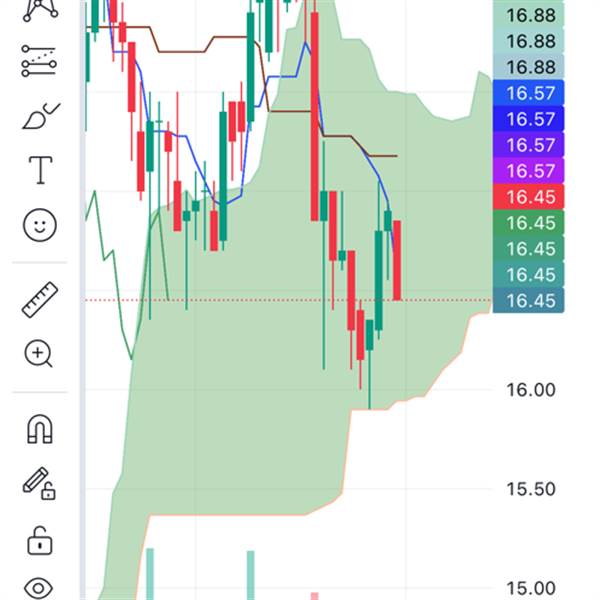
Task: Choose the brush drawing tool
Action: [40, 116]
